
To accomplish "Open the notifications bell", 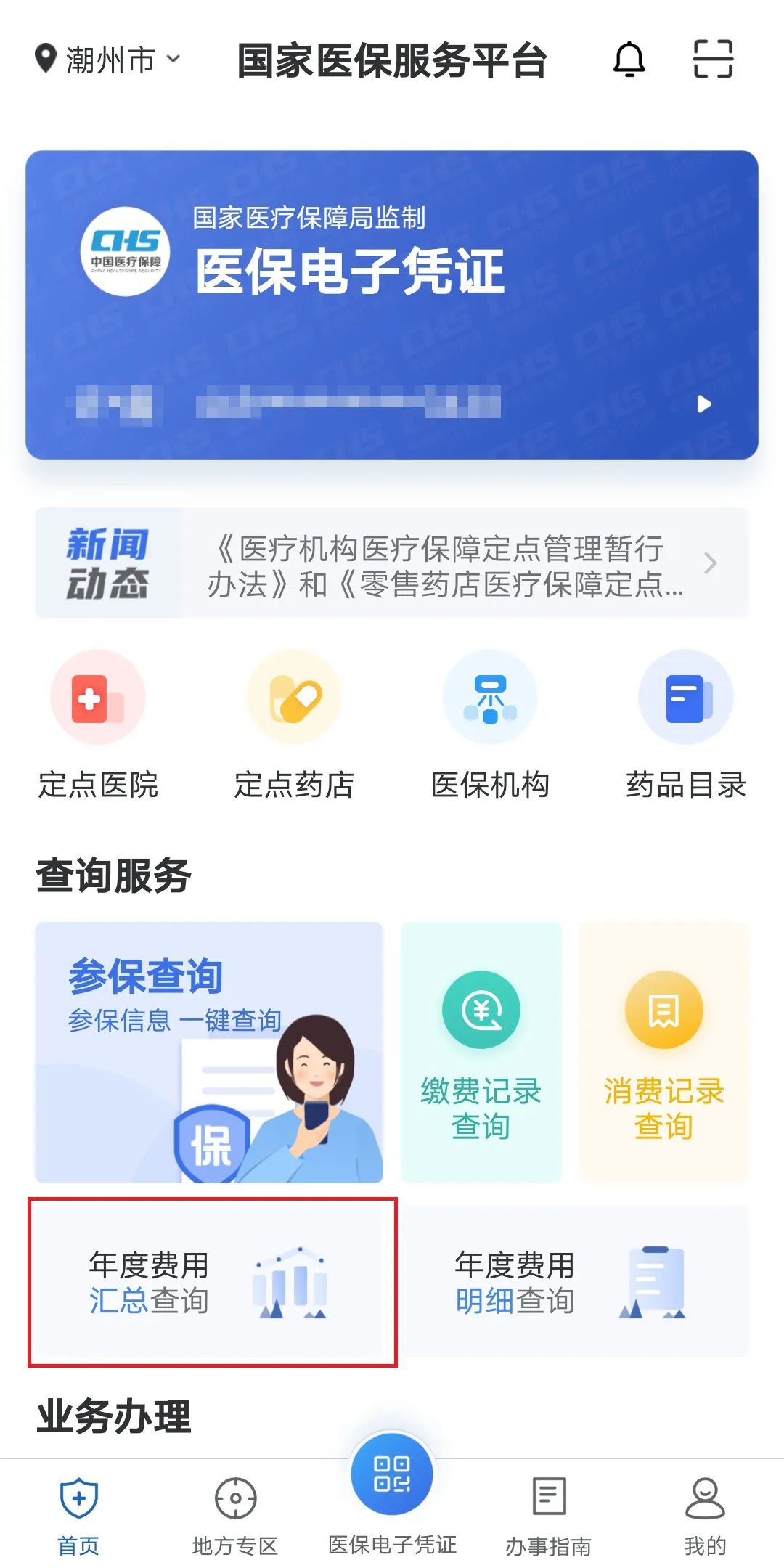I will tap(629, 60).
